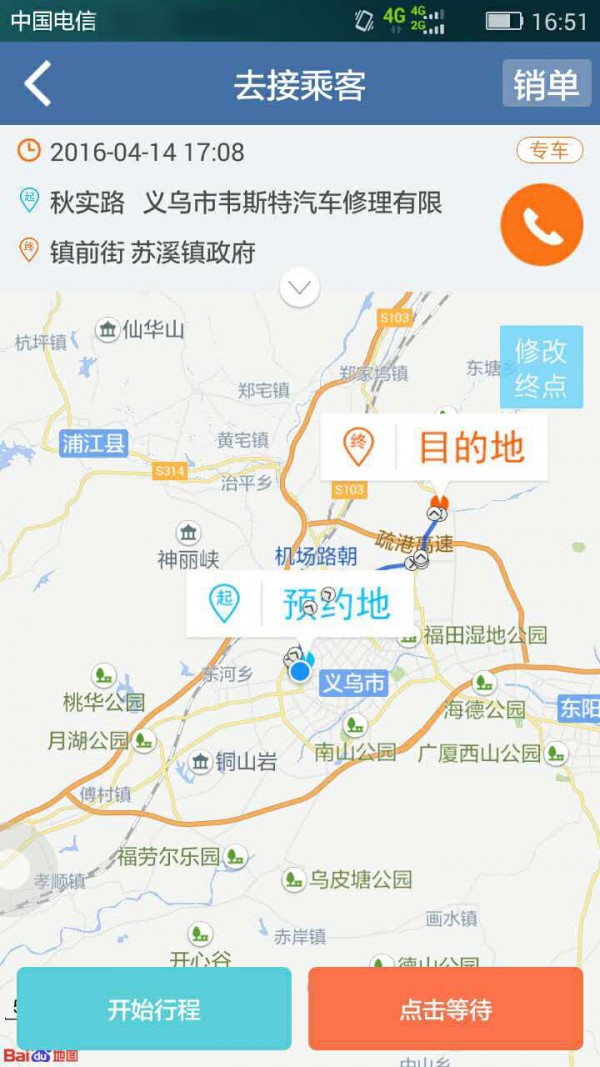This screenshot has height=1067, width=600.
Task: Call the passenger with the phone button
Action: click(541, 225)
